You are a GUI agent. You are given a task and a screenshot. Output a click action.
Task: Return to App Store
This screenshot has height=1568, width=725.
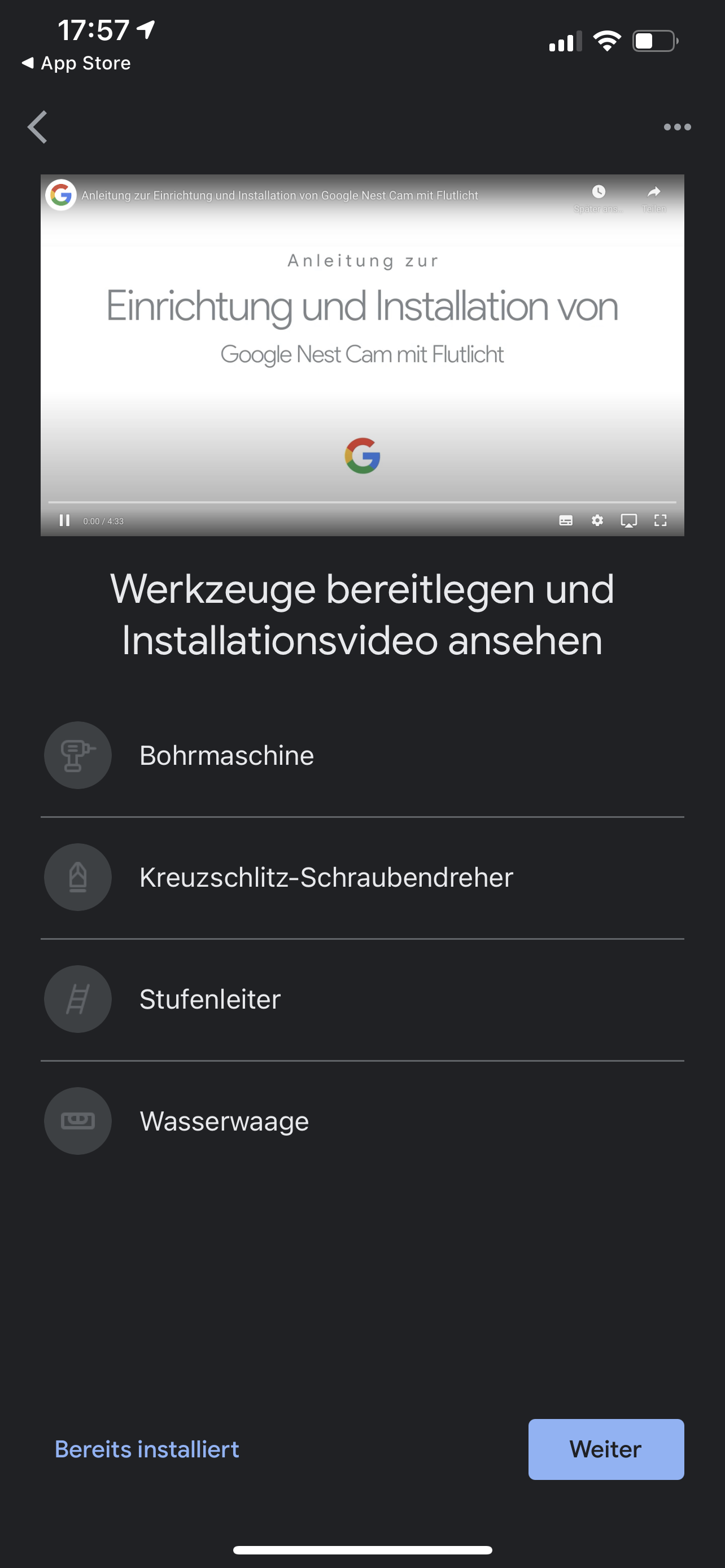[x=77, y=63]
